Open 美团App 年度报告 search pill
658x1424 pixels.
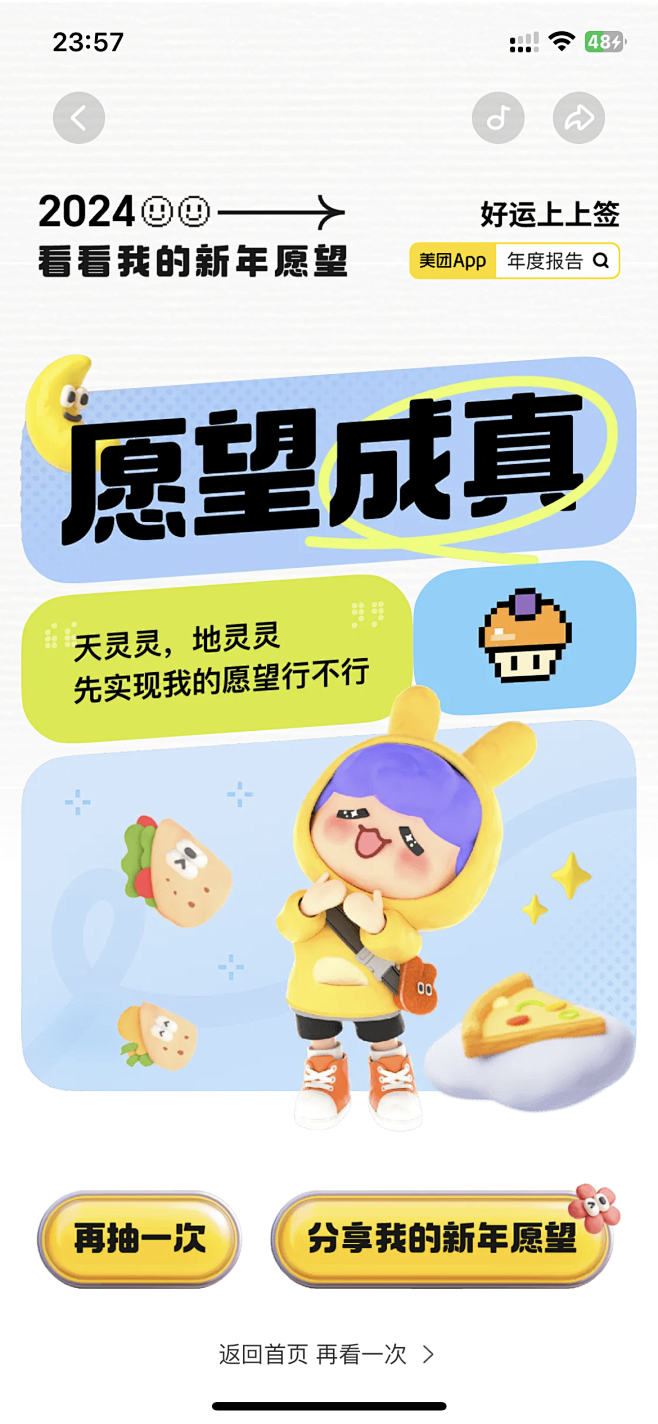[514, 261]
